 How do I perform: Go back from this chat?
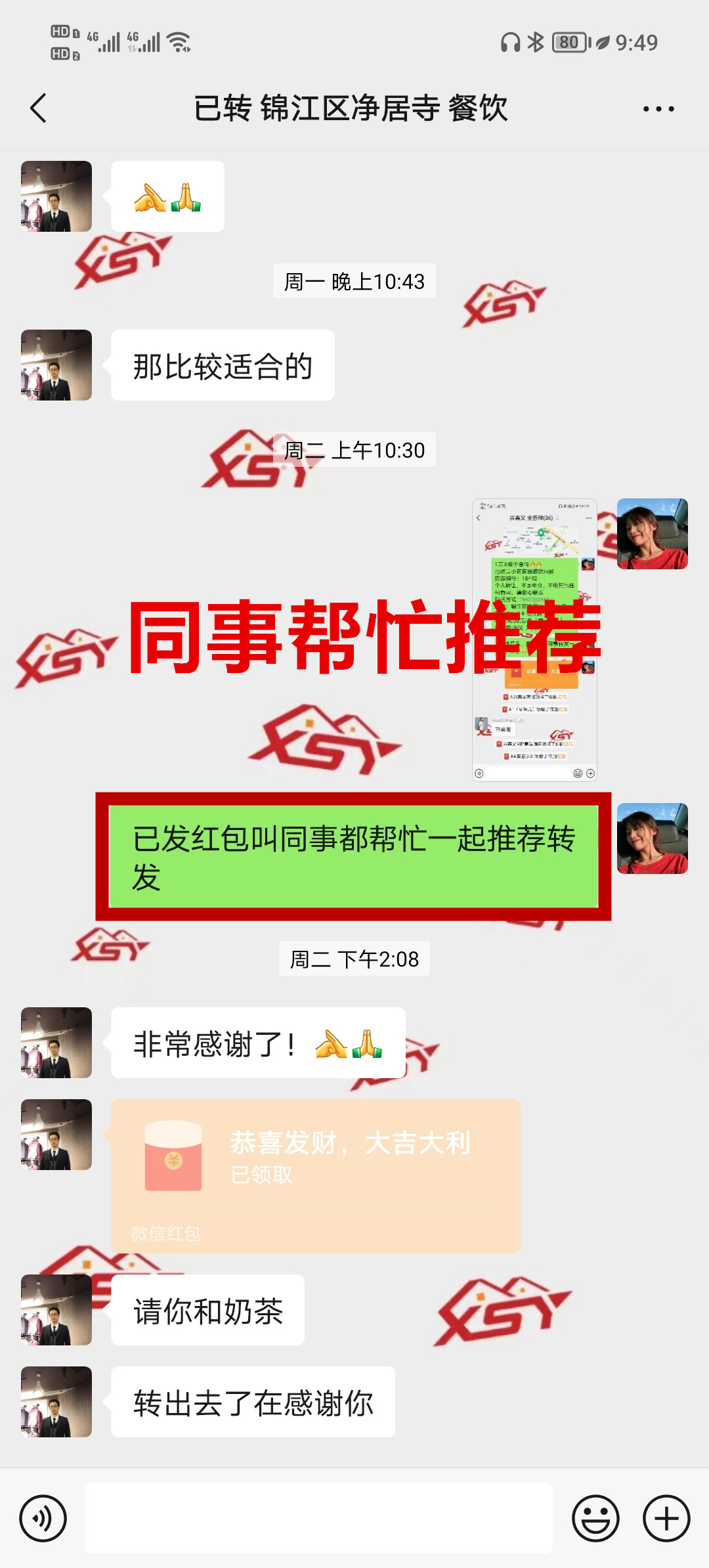pos(39,108)
